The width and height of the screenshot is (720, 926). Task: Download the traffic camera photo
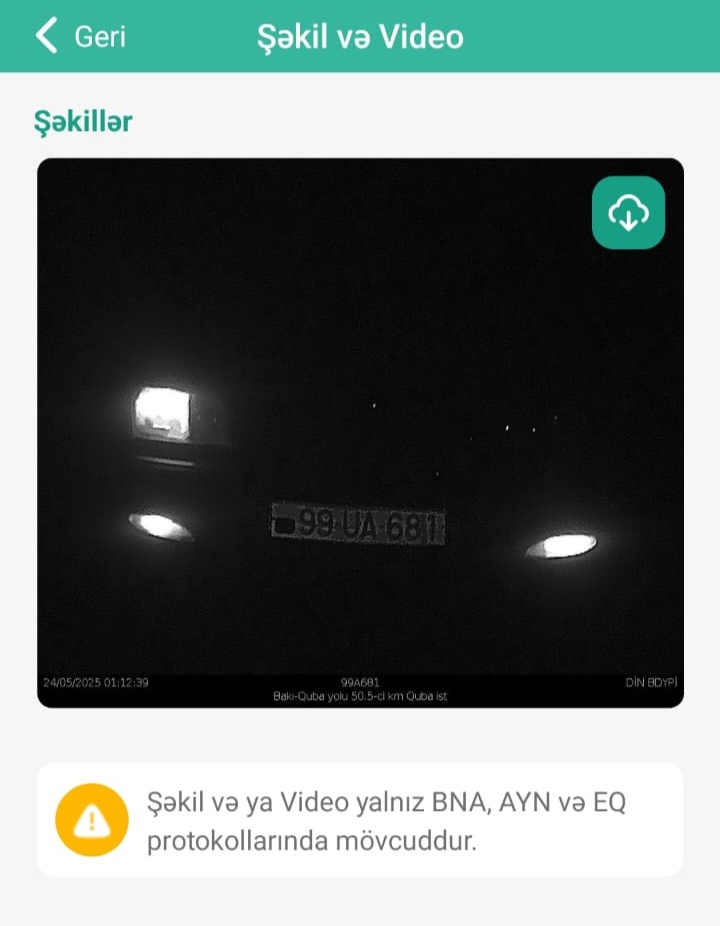[628, 212]
